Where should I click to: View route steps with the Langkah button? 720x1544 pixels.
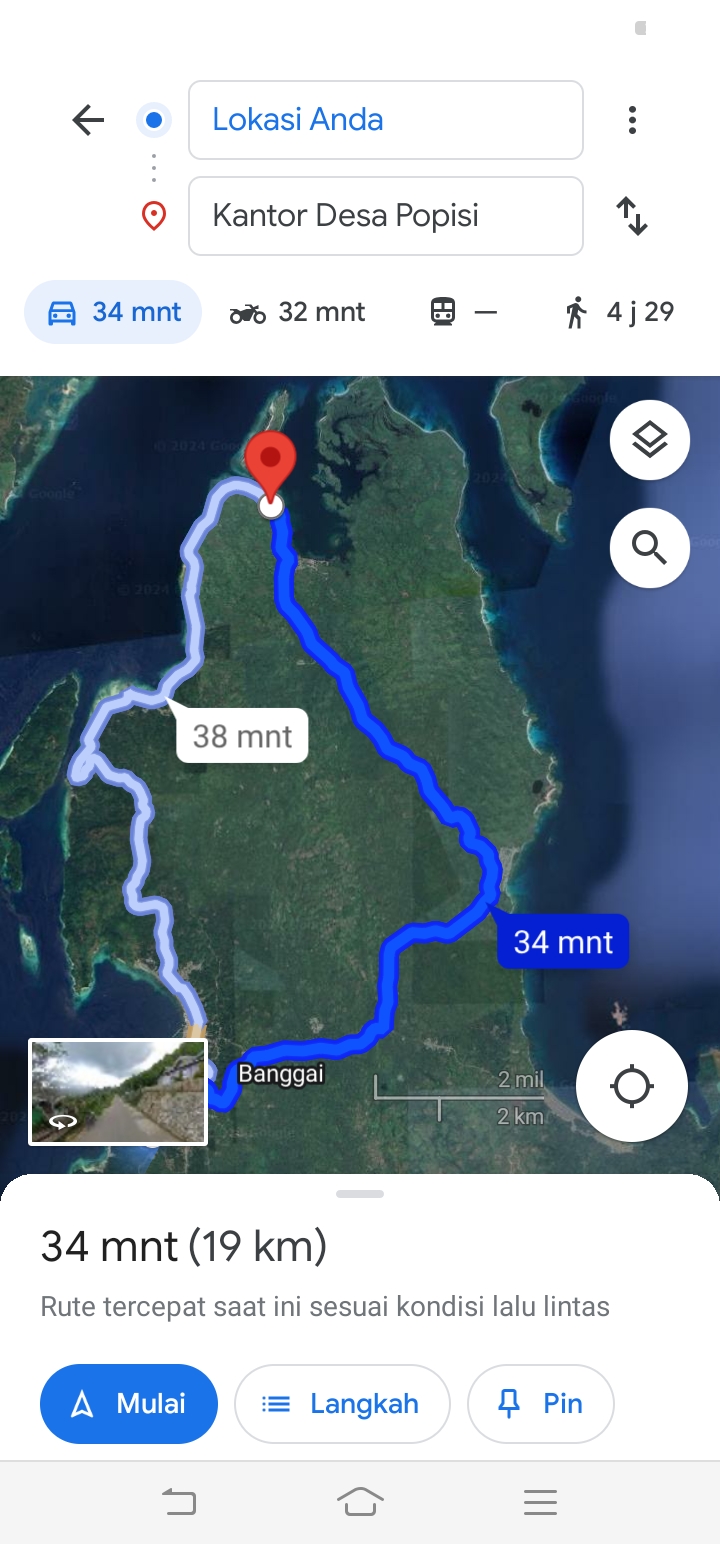[x=342, y=1404]
